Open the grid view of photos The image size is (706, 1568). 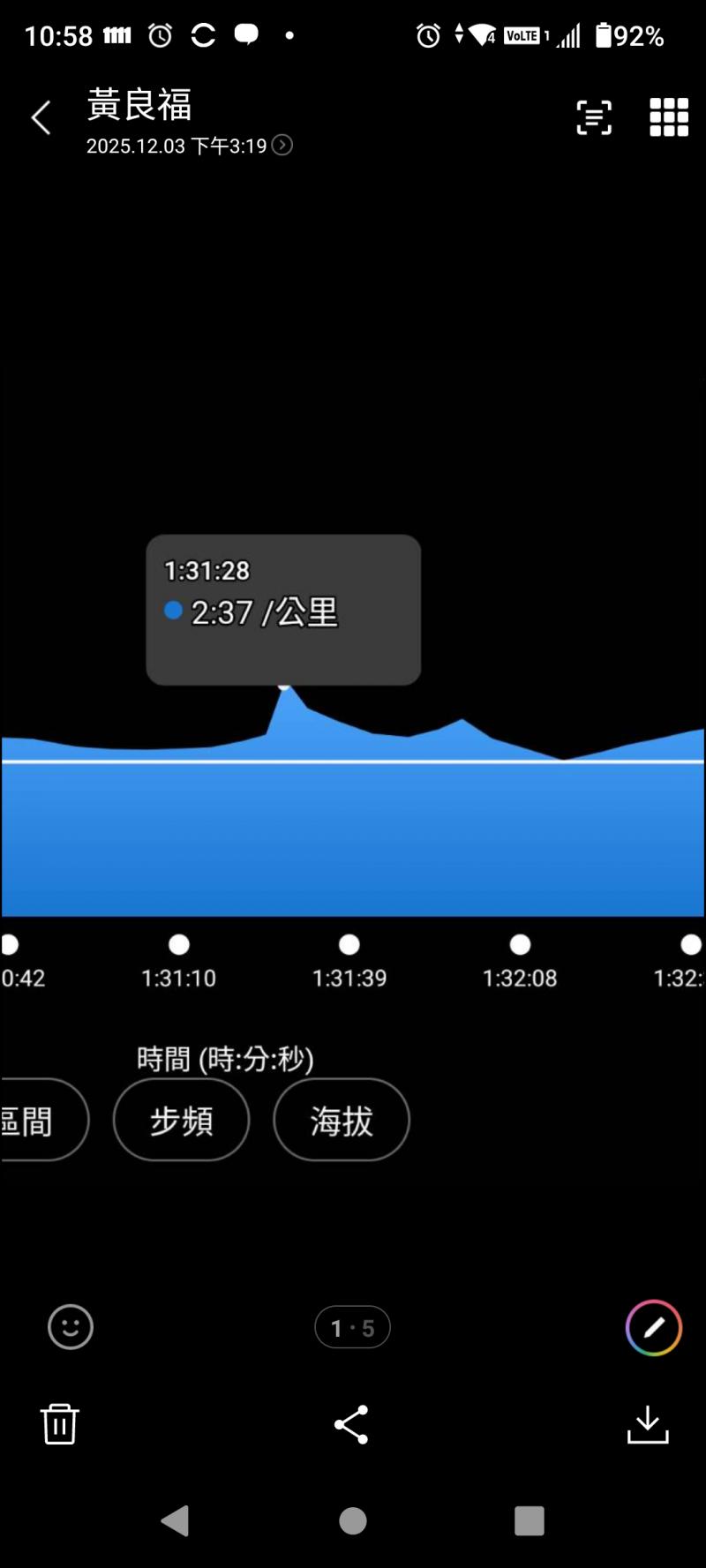(668, 117)
